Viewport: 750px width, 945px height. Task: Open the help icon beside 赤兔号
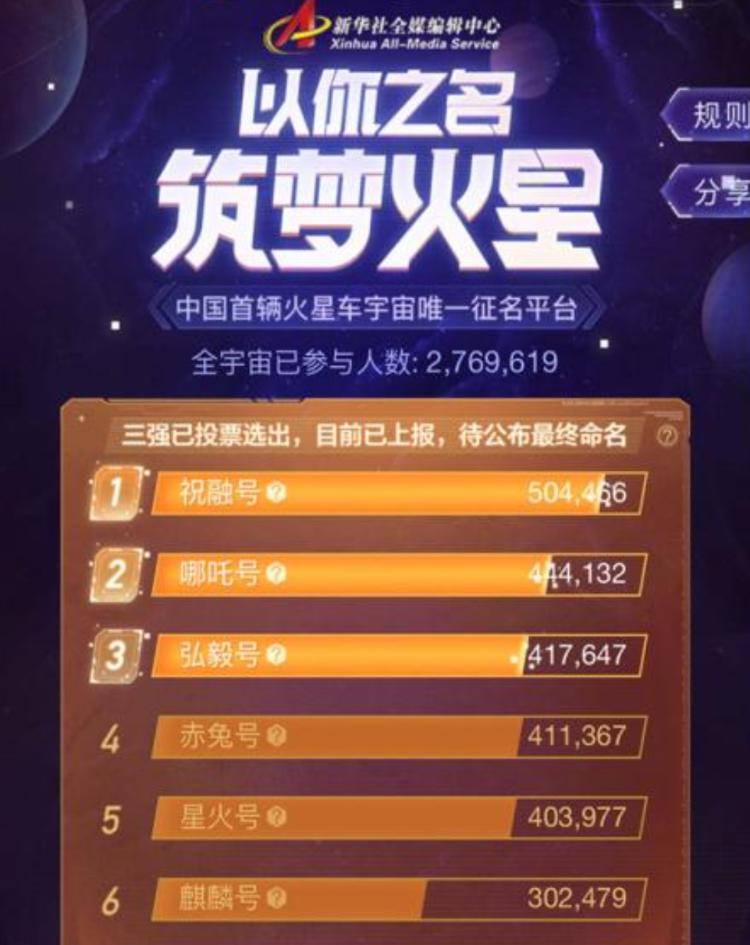[277, 737]
